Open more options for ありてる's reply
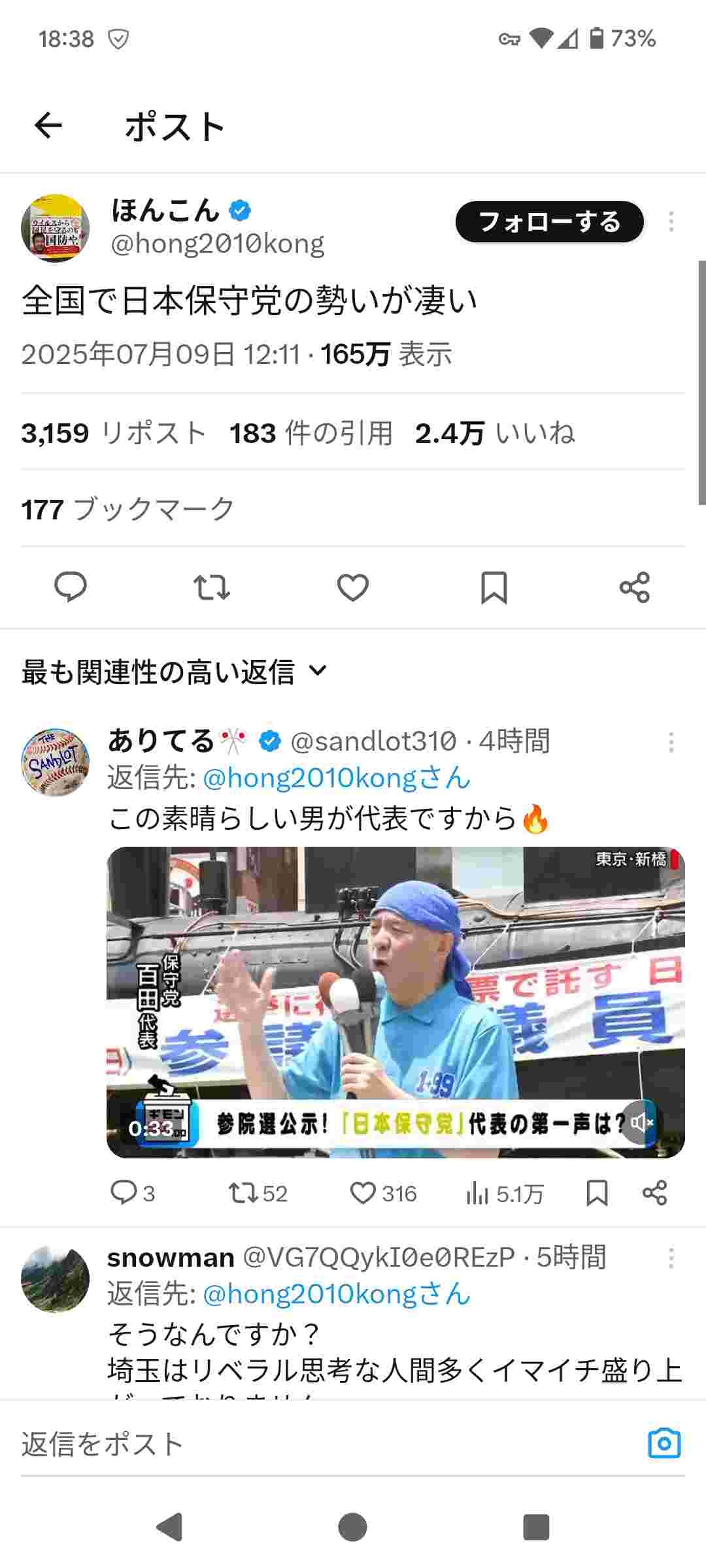The width and height of the screenshot is (706, 1568). pyautogui.click(x=671, y=742)
